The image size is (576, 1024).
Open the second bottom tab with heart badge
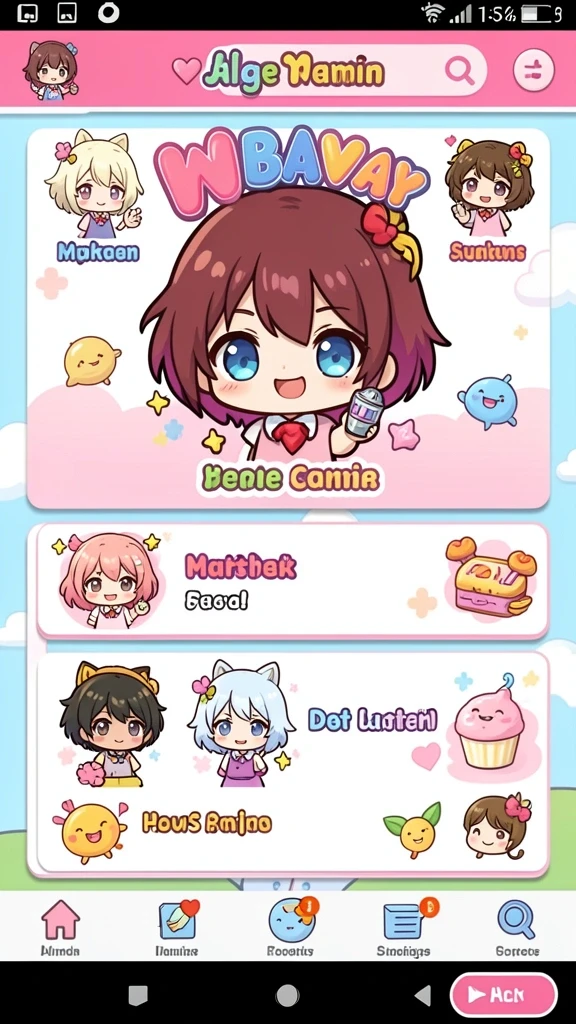[x=177, y=927]
